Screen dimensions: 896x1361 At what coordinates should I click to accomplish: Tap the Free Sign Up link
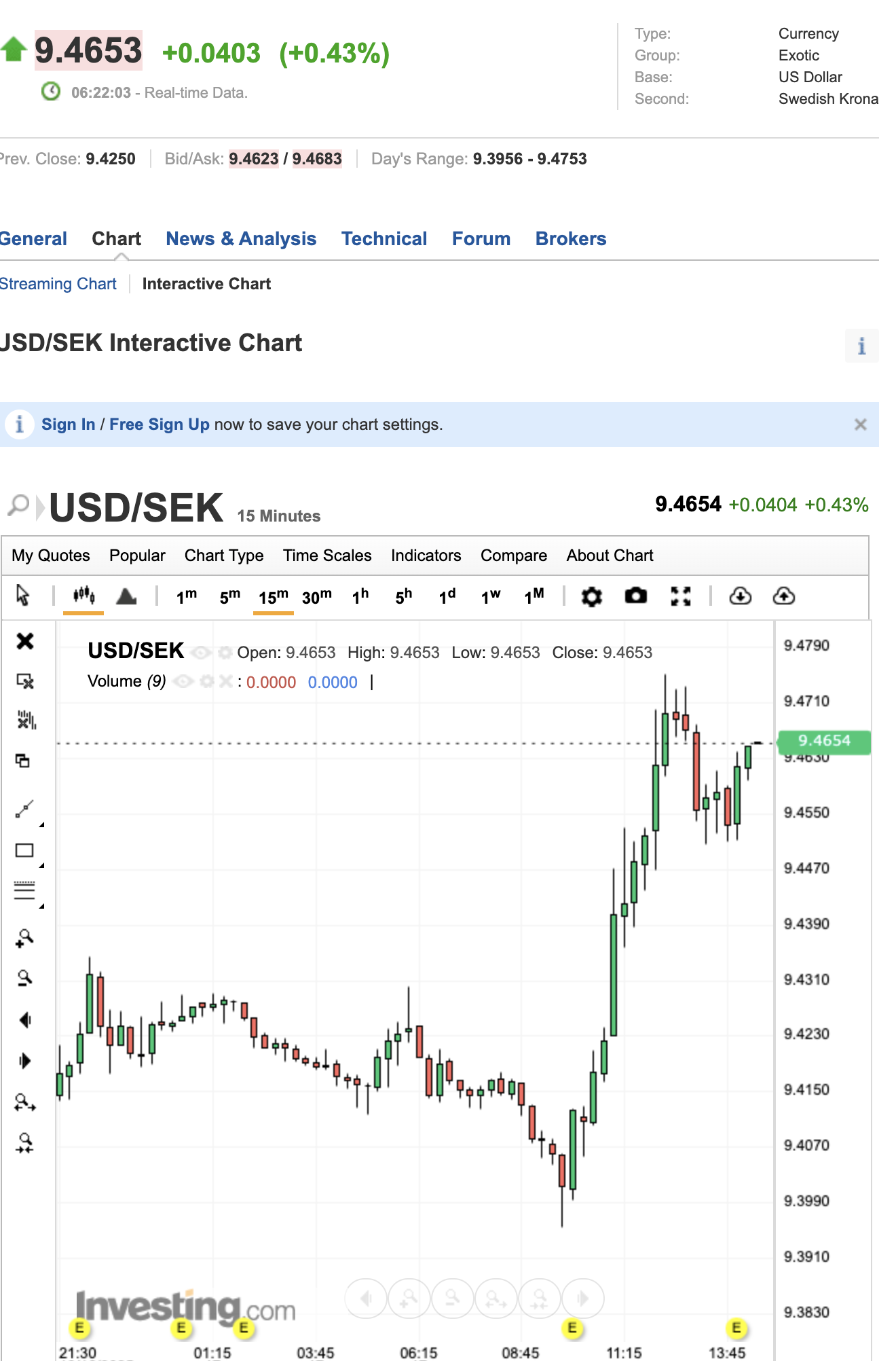coord(160,424)
